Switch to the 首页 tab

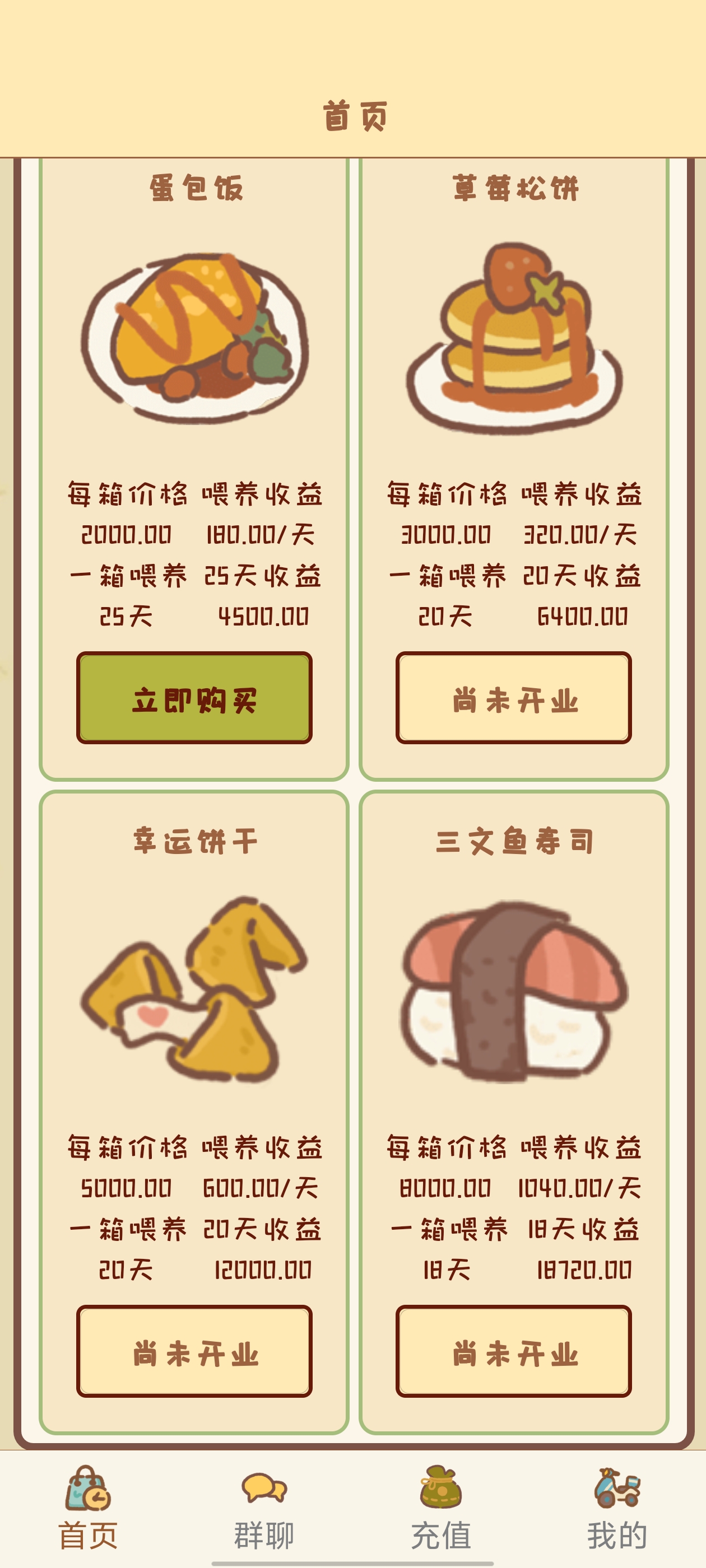click(89, 1507)
